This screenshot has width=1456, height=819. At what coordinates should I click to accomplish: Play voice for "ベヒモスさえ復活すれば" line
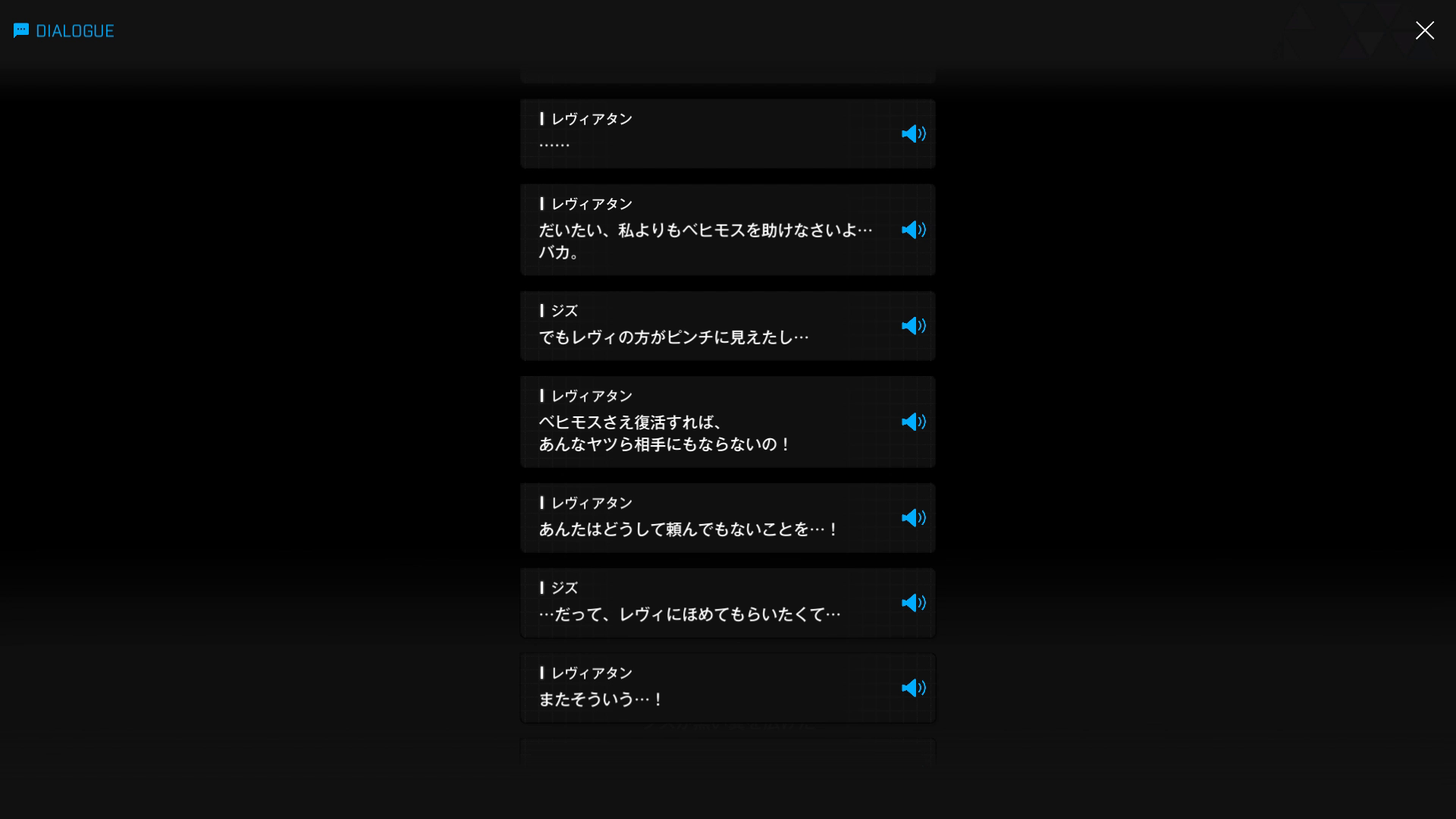pyautogui.click(x=913, y=422)
